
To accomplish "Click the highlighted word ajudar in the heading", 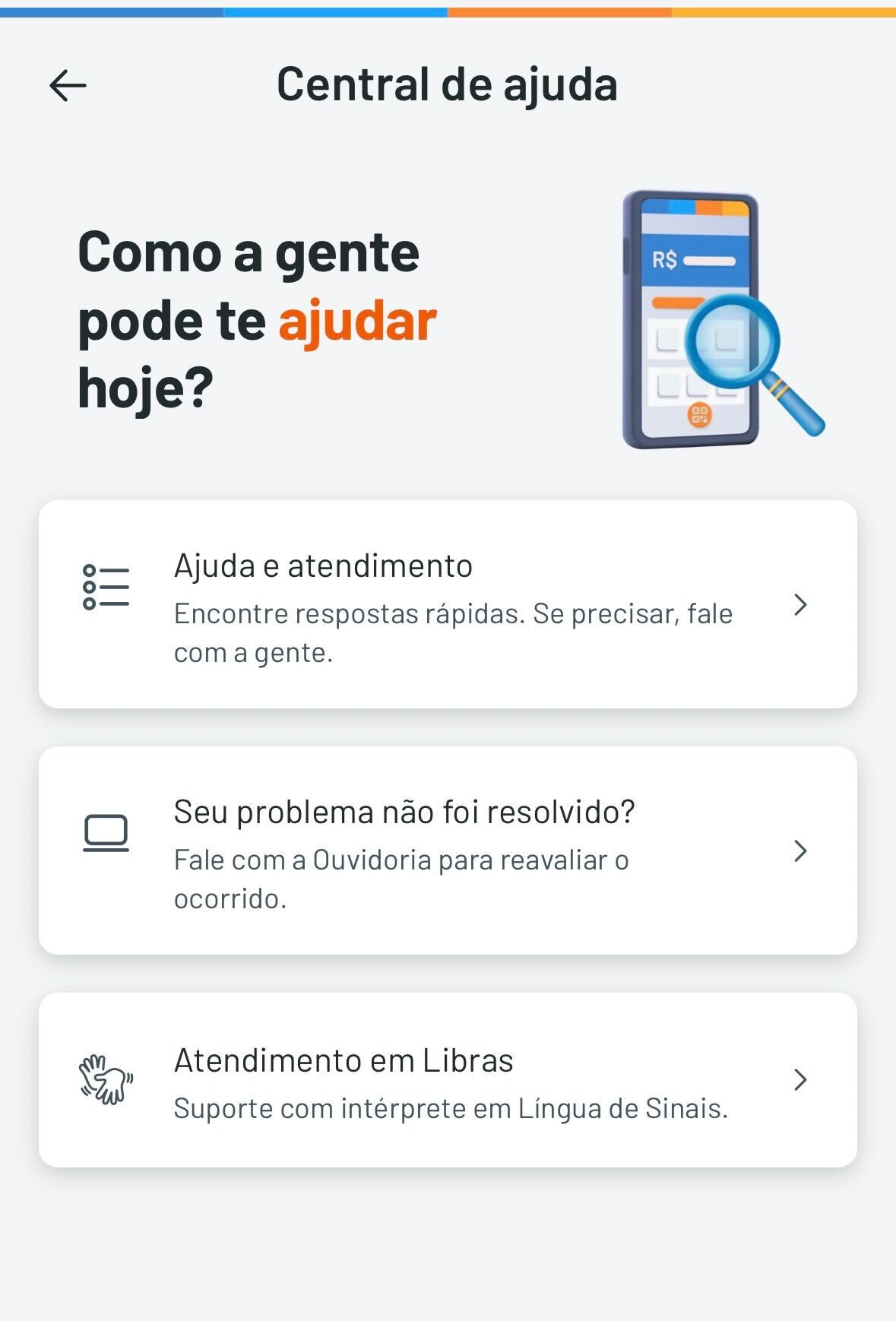I will click(358, 322).
